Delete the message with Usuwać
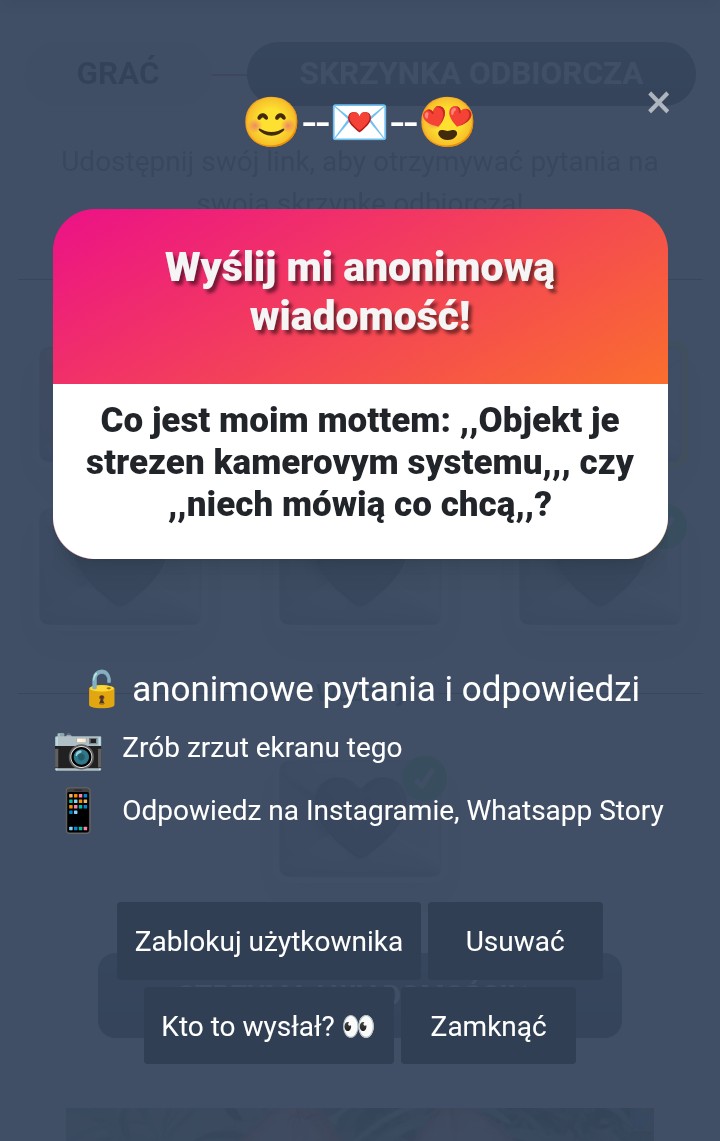 515,941
